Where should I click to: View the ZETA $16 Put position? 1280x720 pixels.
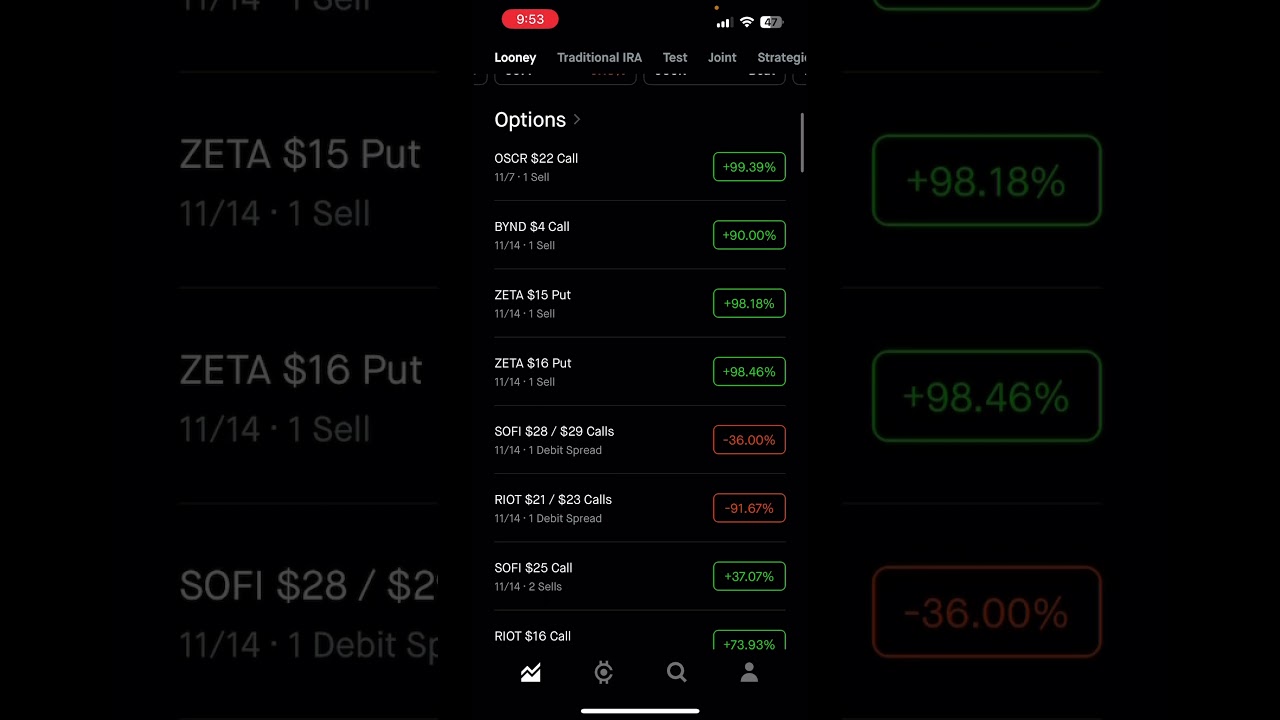point(640,371)
